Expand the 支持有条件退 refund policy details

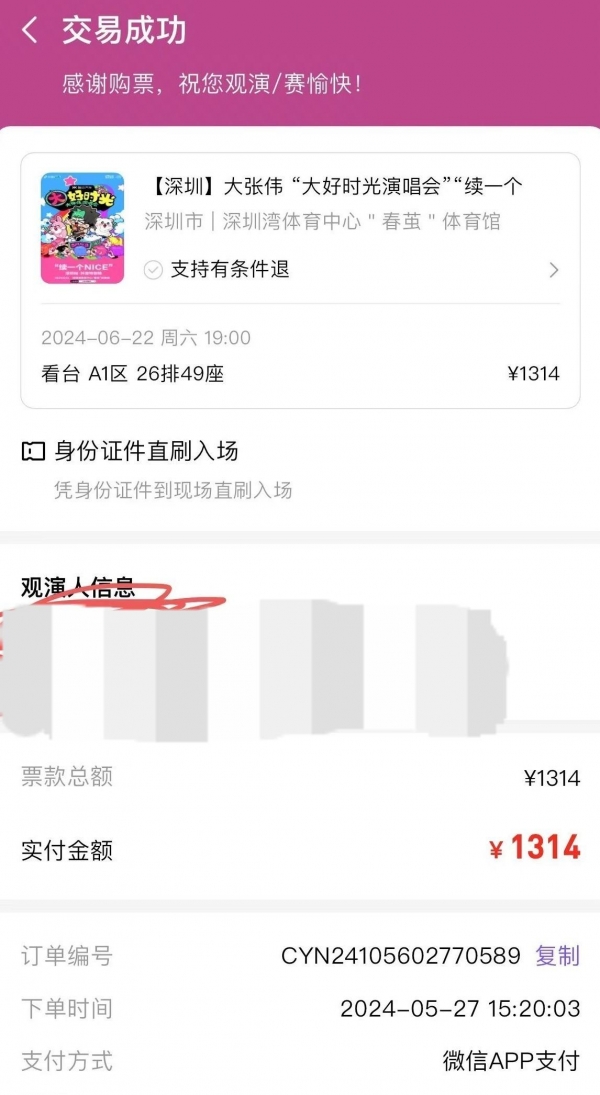click(x=553, y=270)
